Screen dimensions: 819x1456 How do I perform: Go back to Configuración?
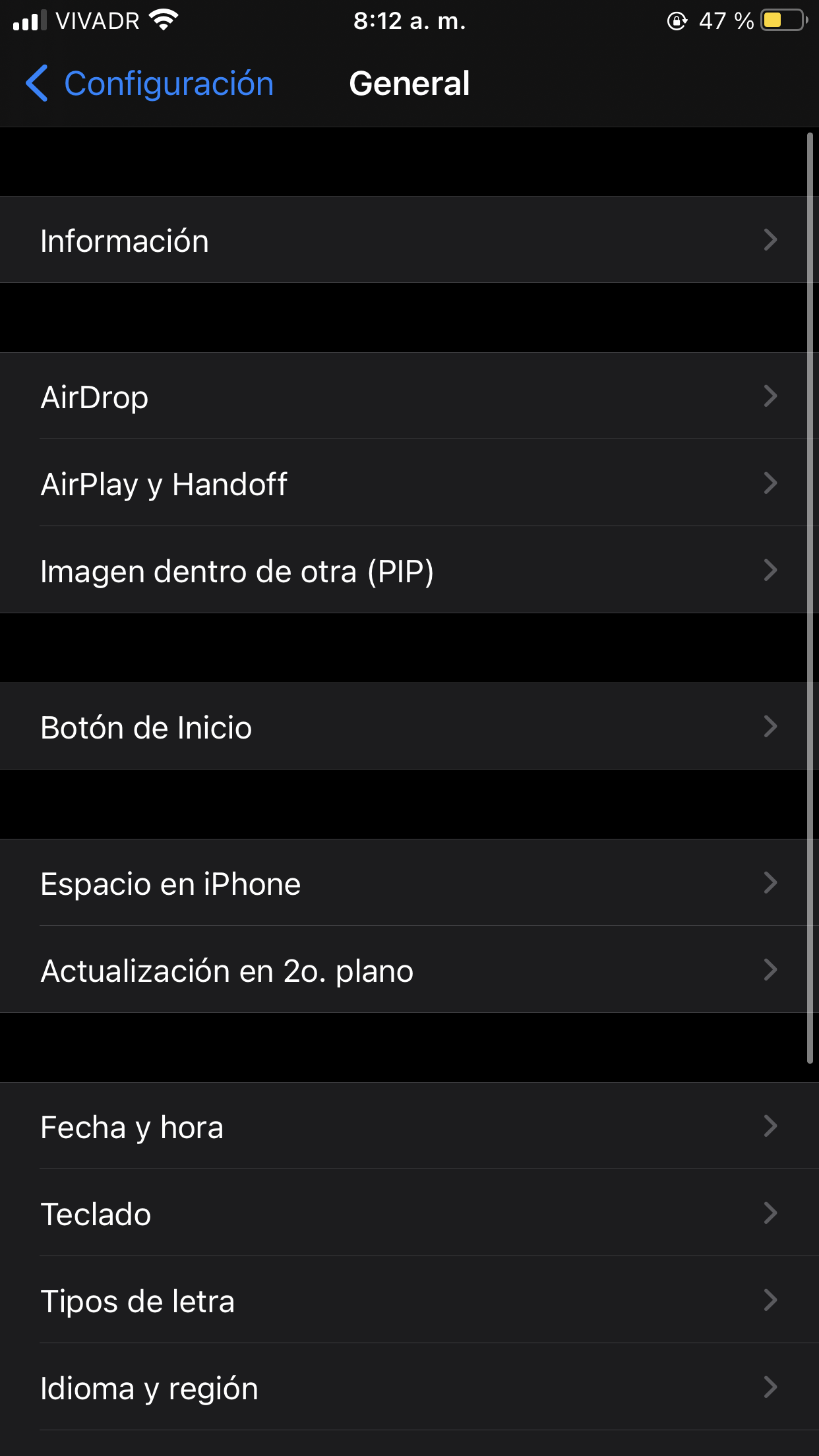tap(150, 84)
